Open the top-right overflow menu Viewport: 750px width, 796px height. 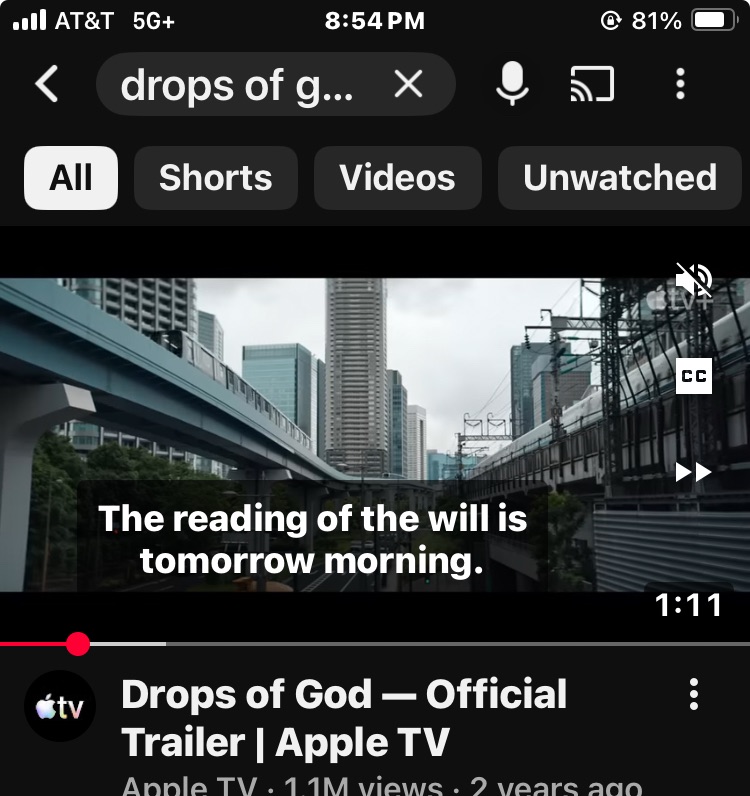[x=681, y=85]
